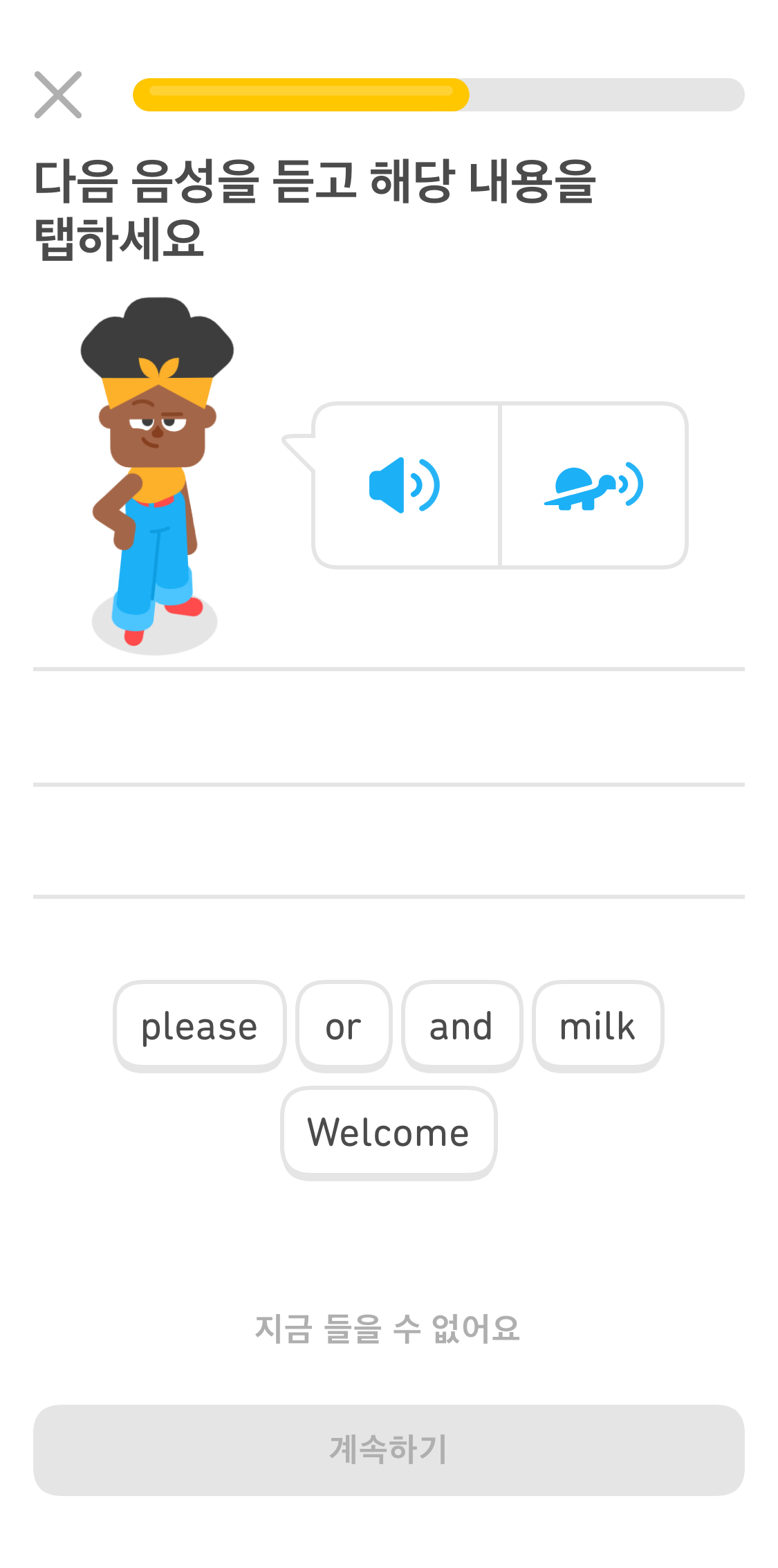The width and height of the screenshot is (778, 1568).
Task: Play the slow turtle audio
Action: click(x=593, y=485)
